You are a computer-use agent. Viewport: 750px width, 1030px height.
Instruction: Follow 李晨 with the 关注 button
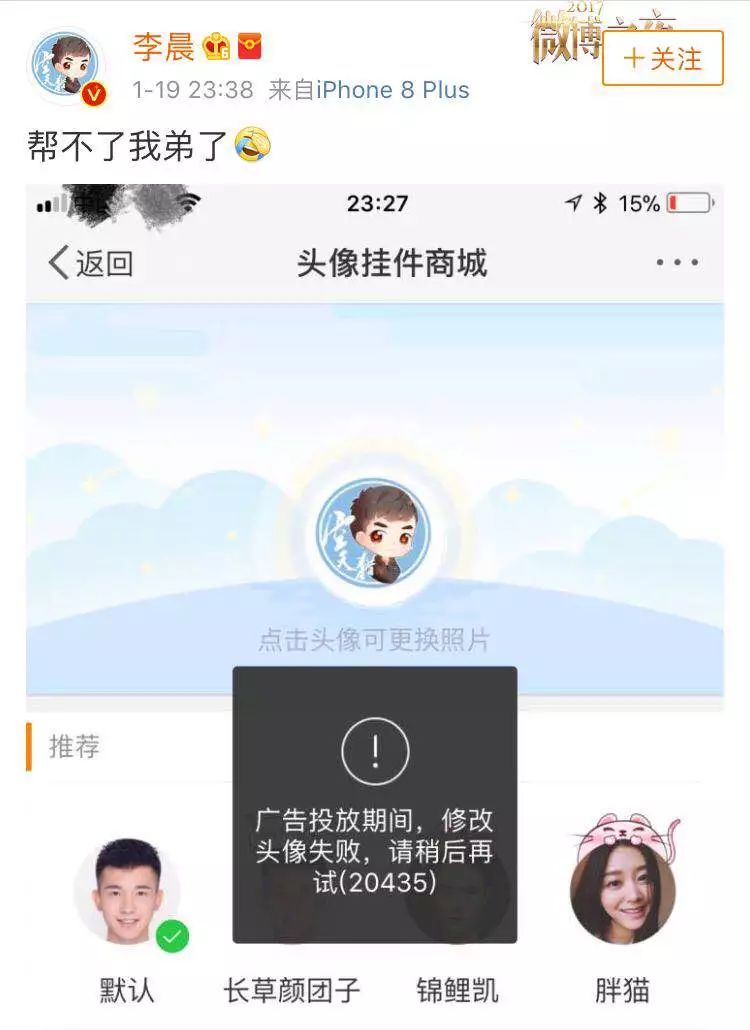(x=662, y=58)
